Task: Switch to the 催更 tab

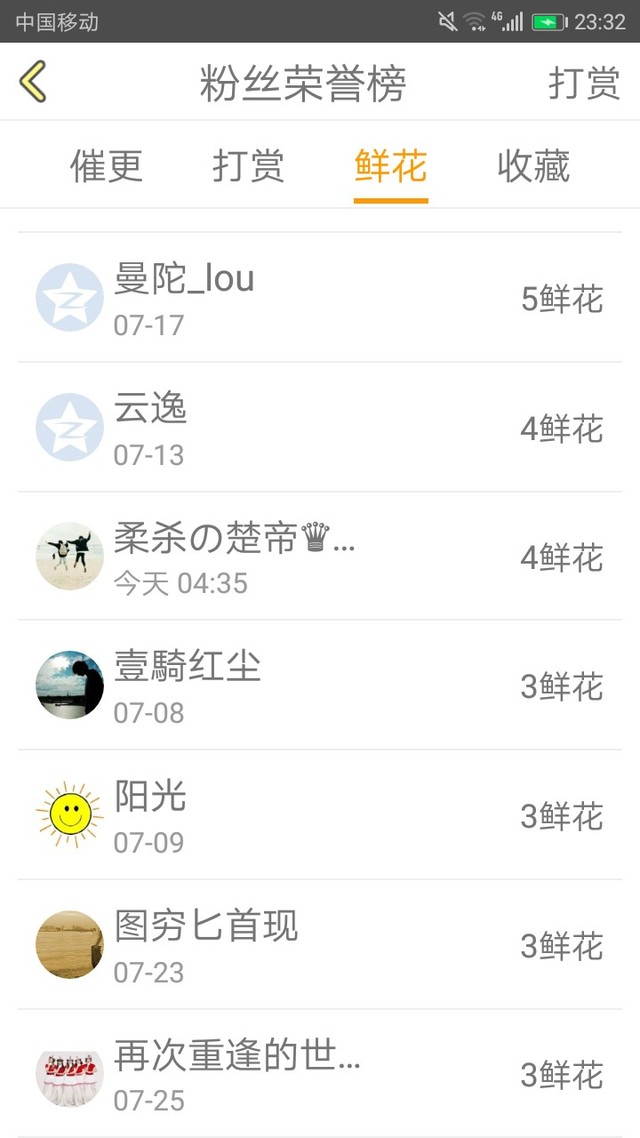Action: tap(107, 166)
